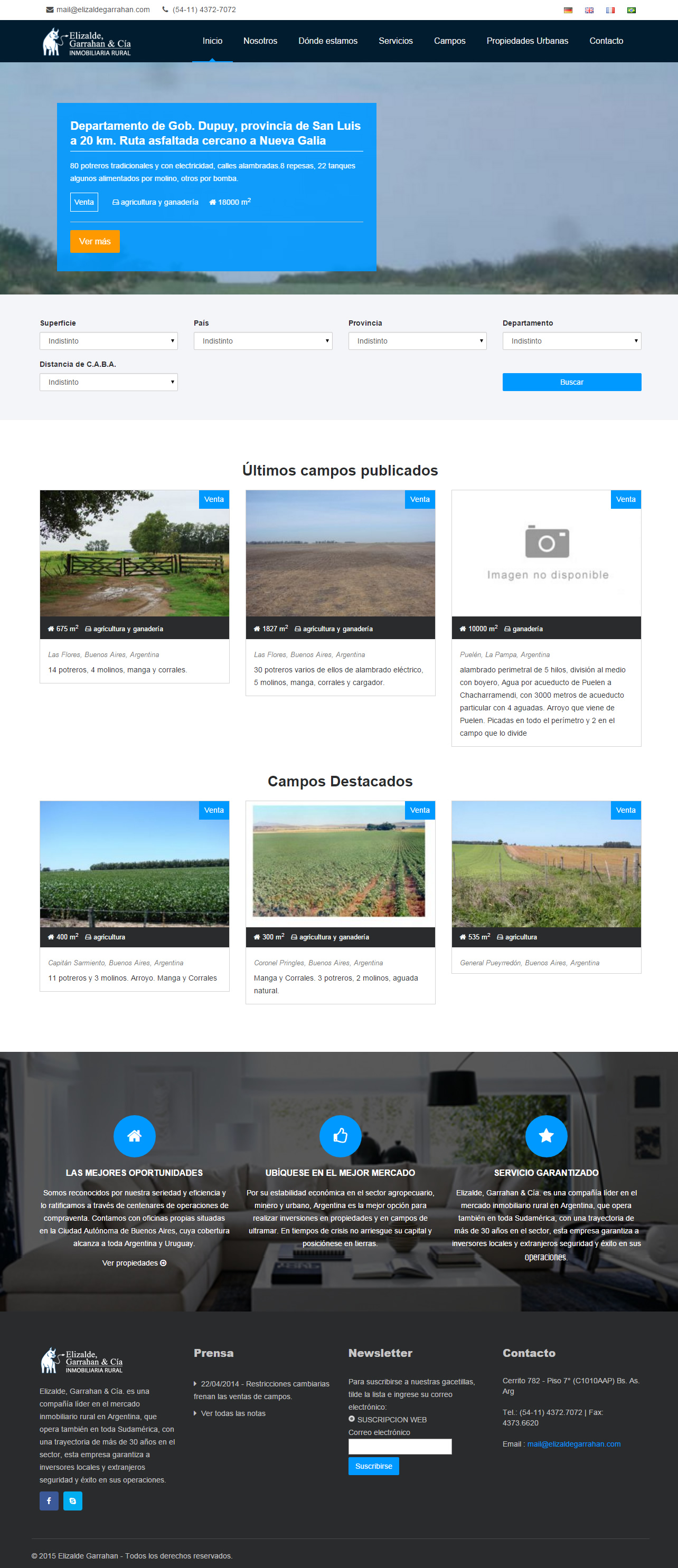Open the Nosotros page
Screen dimensions: 678x1568
[x=260, y=41]
